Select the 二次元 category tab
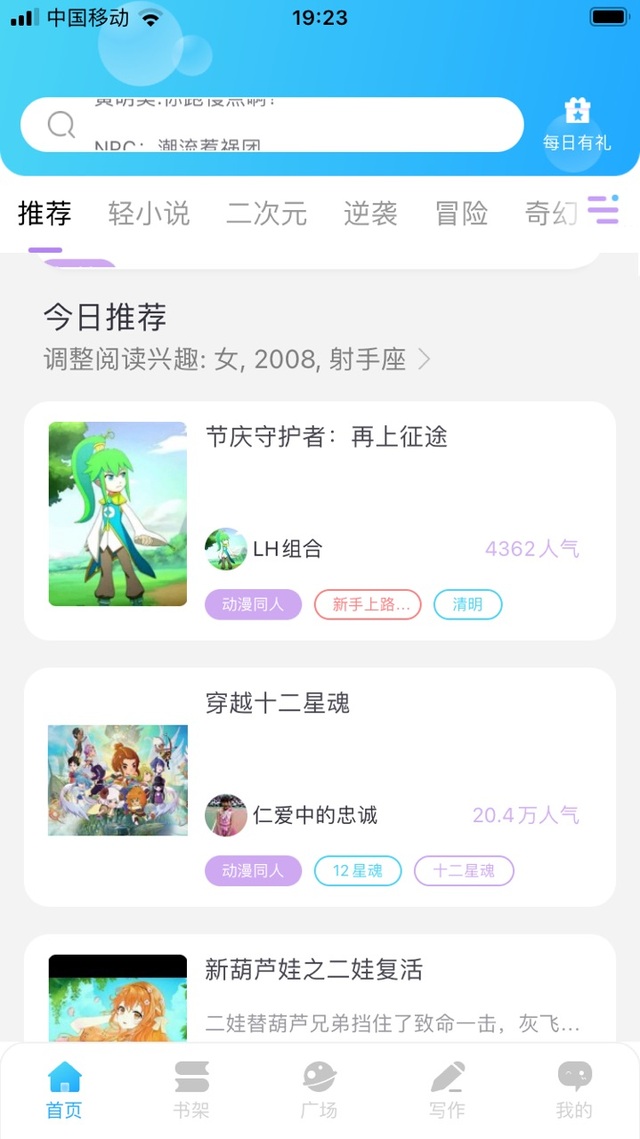 pyautogui.click(x=266, y=213)
